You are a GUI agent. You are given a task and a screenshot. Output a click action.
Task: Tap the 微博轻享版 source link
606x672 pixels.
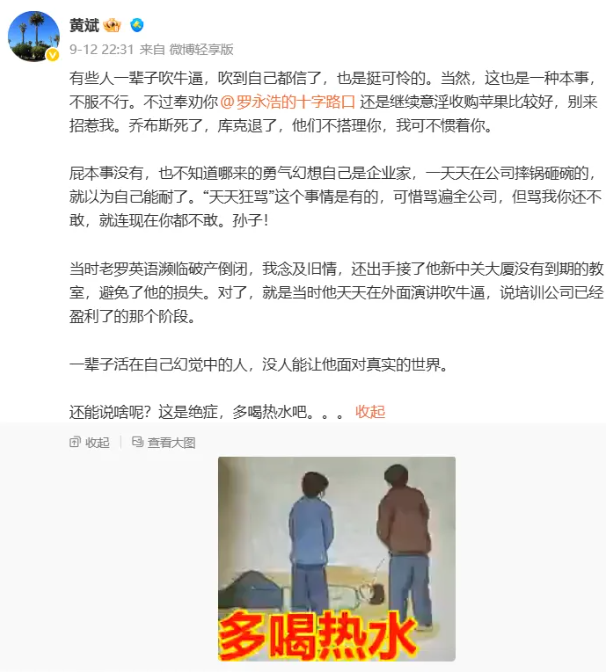(201, 49)
